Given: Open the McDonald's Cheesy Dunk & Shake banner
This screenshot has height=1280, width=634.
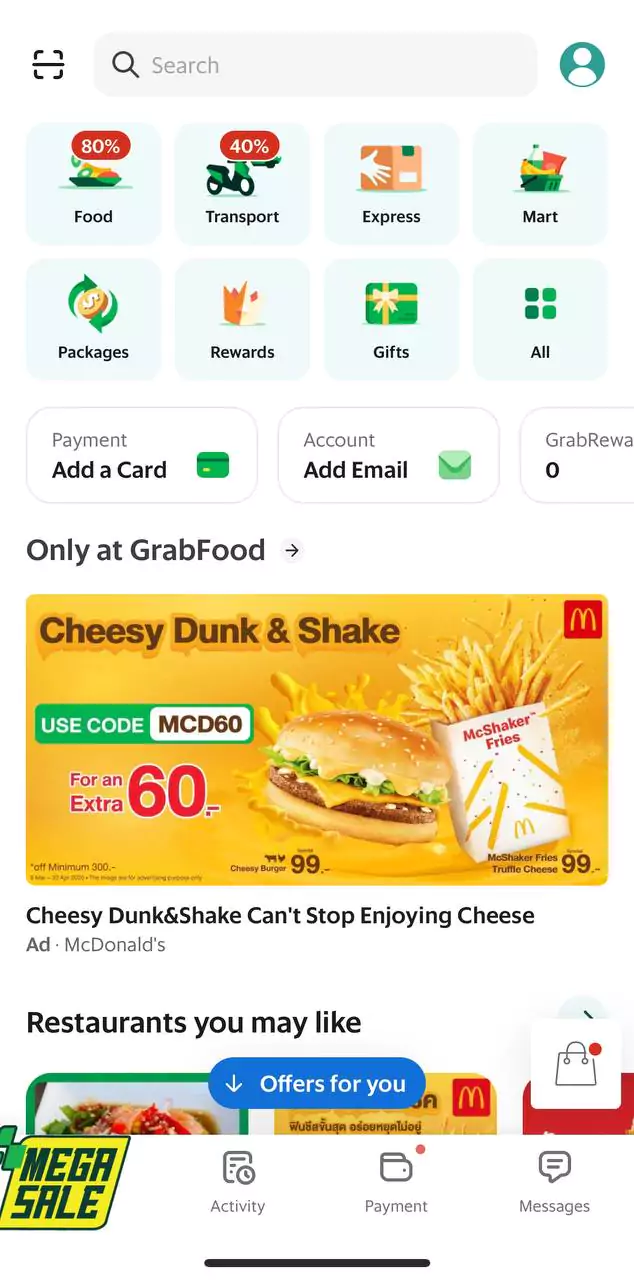Looking at the screenshot, I should [316, 740].
